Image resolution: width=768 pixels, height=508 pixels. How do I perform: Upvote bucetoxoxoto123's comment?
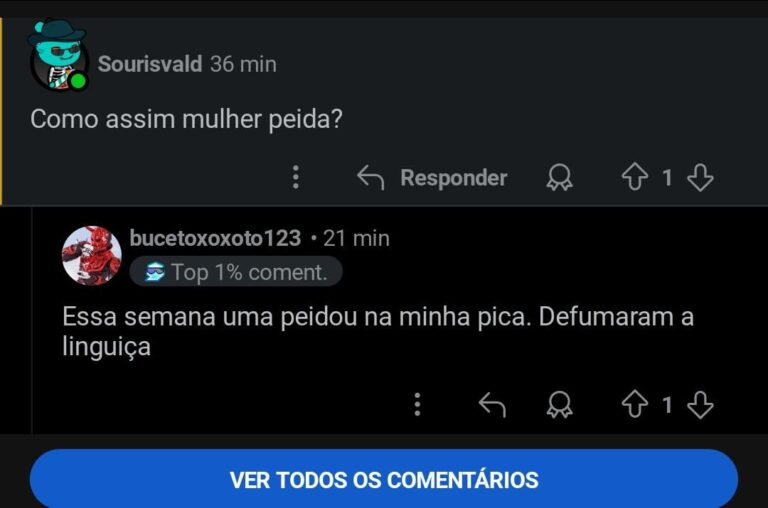[634, 405]
